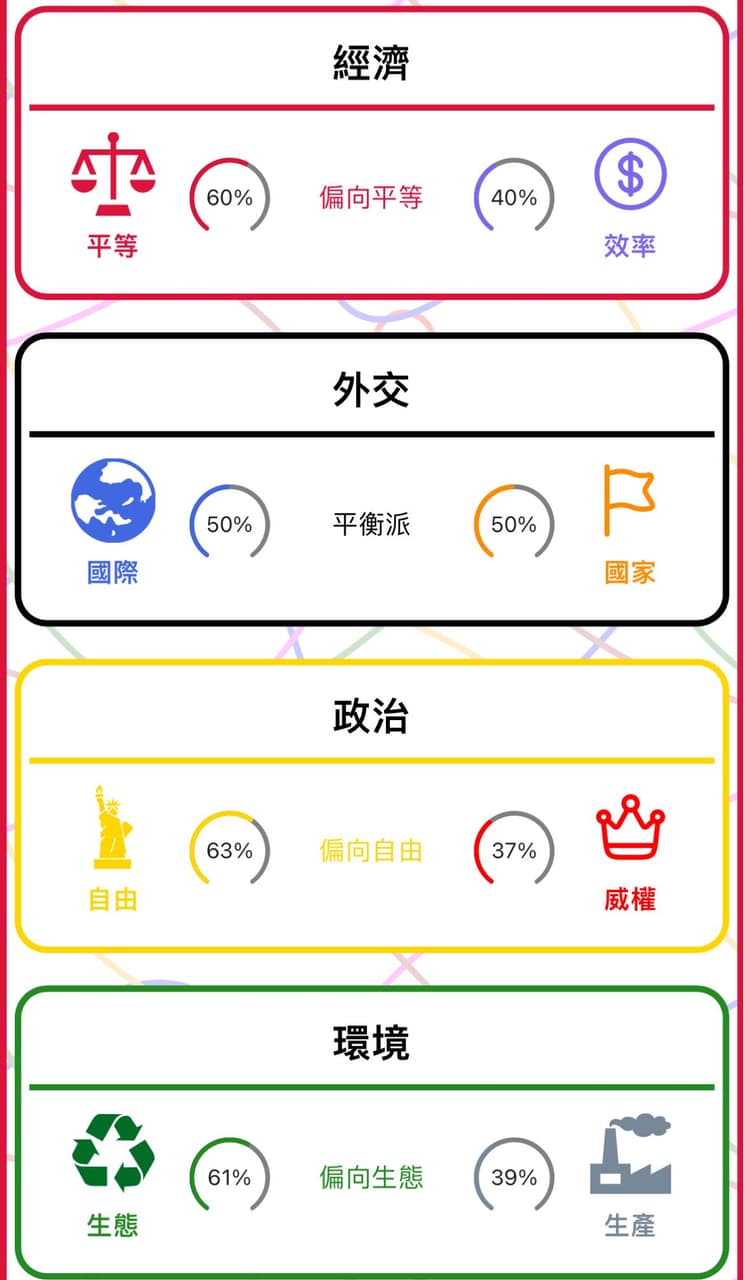744x1280 pixels.
Task: Select the 偏向自由 result label
Action: click(x=372, y=851)
